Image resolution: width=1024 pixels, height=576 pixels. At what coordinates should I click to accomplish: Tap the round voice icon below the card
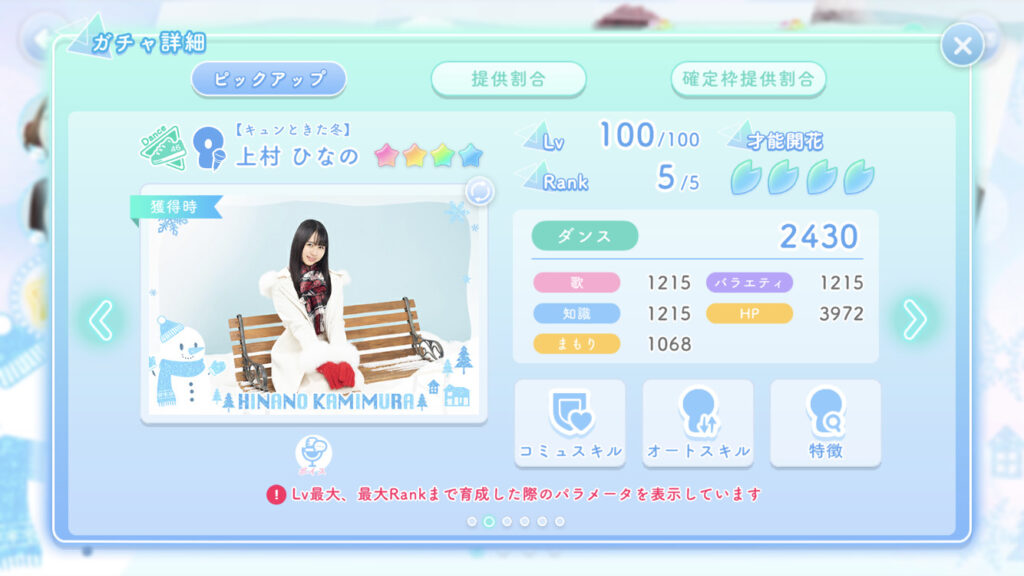pos(313,455)
